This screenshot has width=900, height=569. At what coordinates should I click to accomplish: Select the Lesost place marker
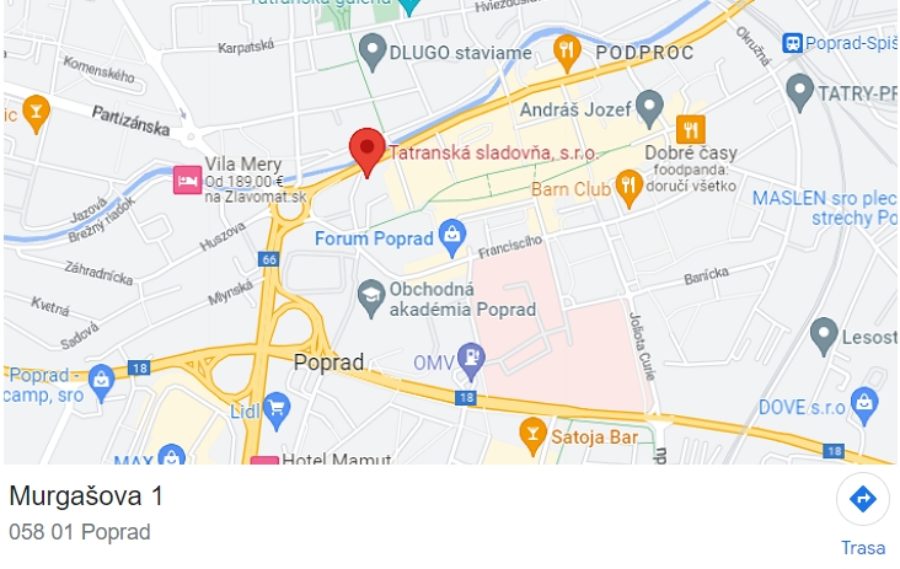pyautogui.click(x=823, y=336)
